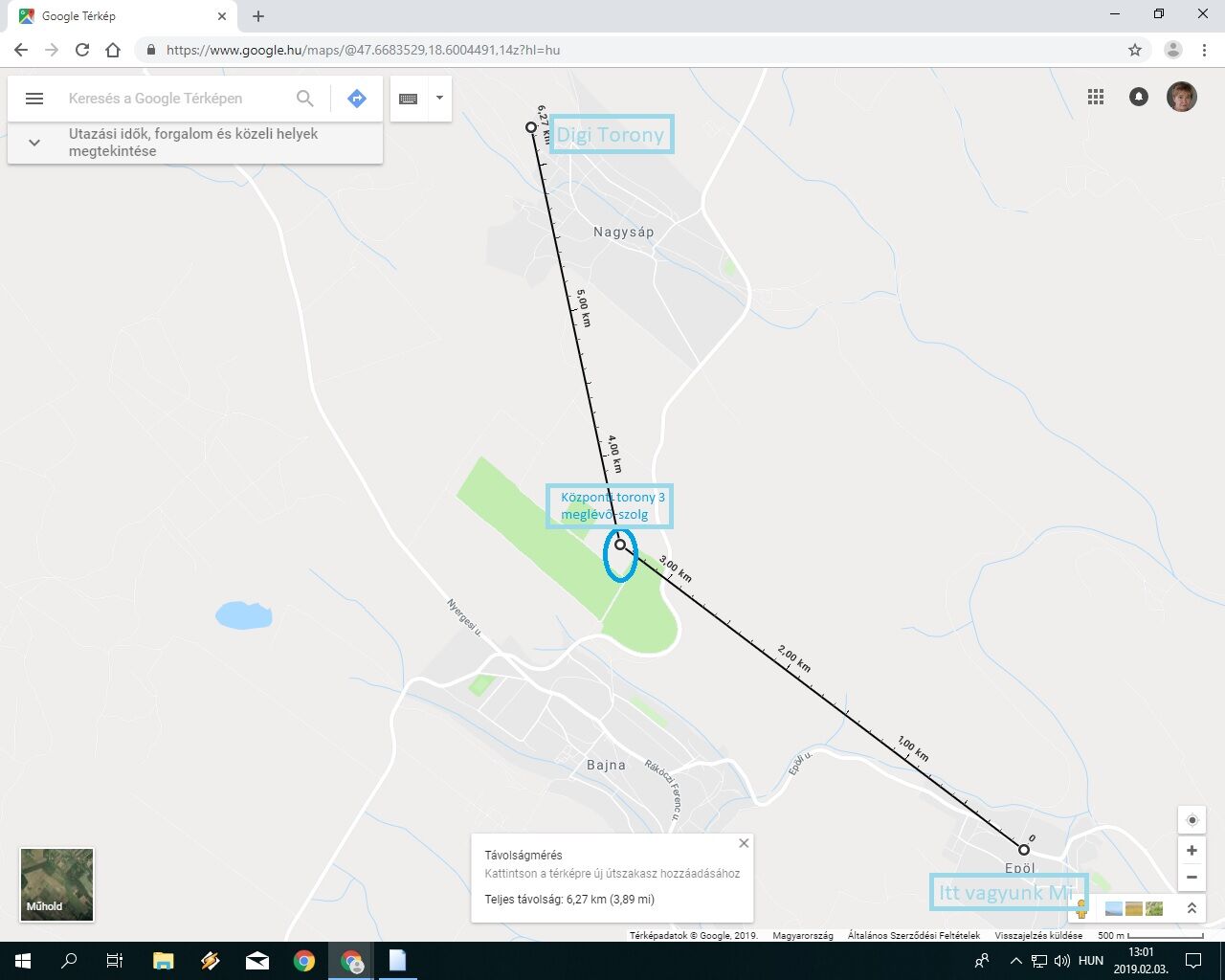
Task: Reload the page in the browser
Action: click(82, 50)
